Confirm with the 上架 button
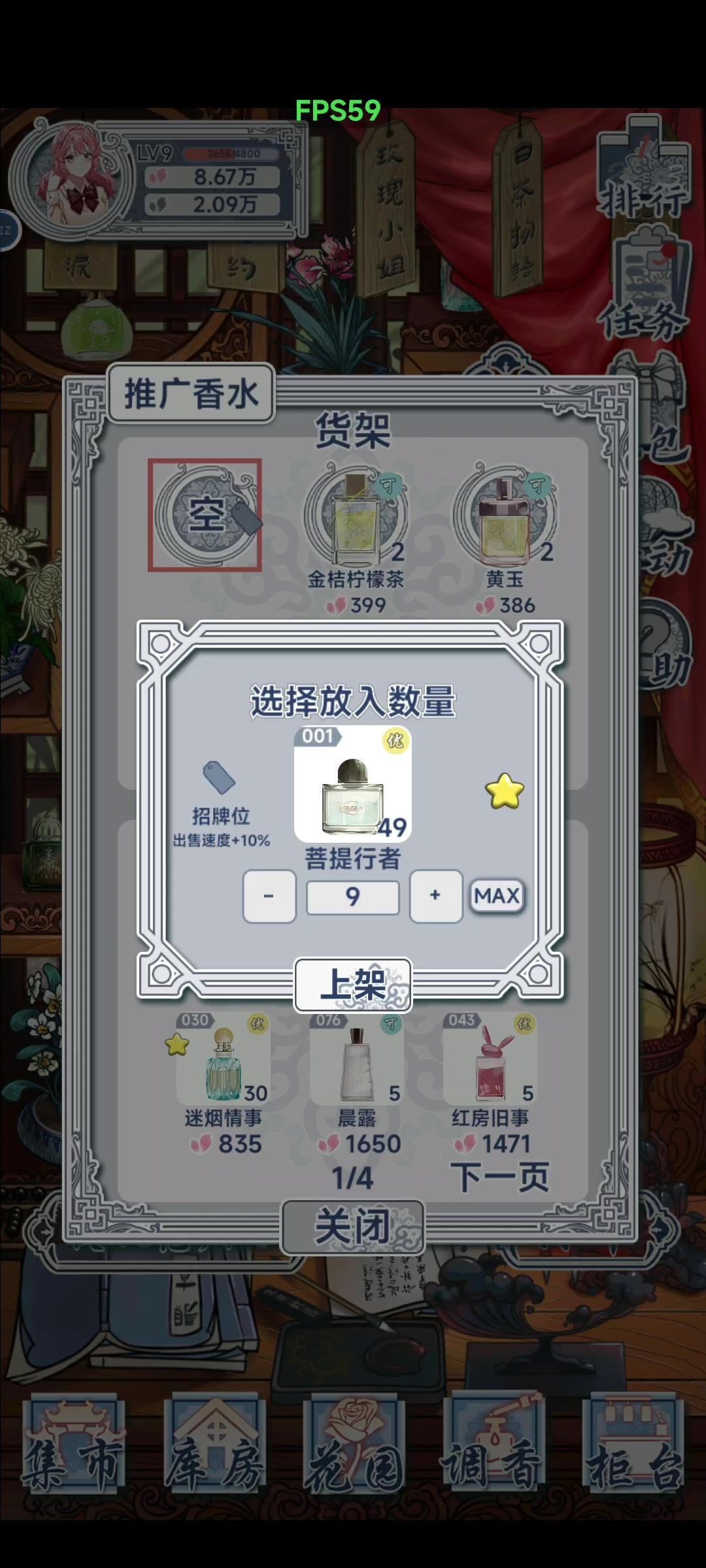 tap(353, 984)
